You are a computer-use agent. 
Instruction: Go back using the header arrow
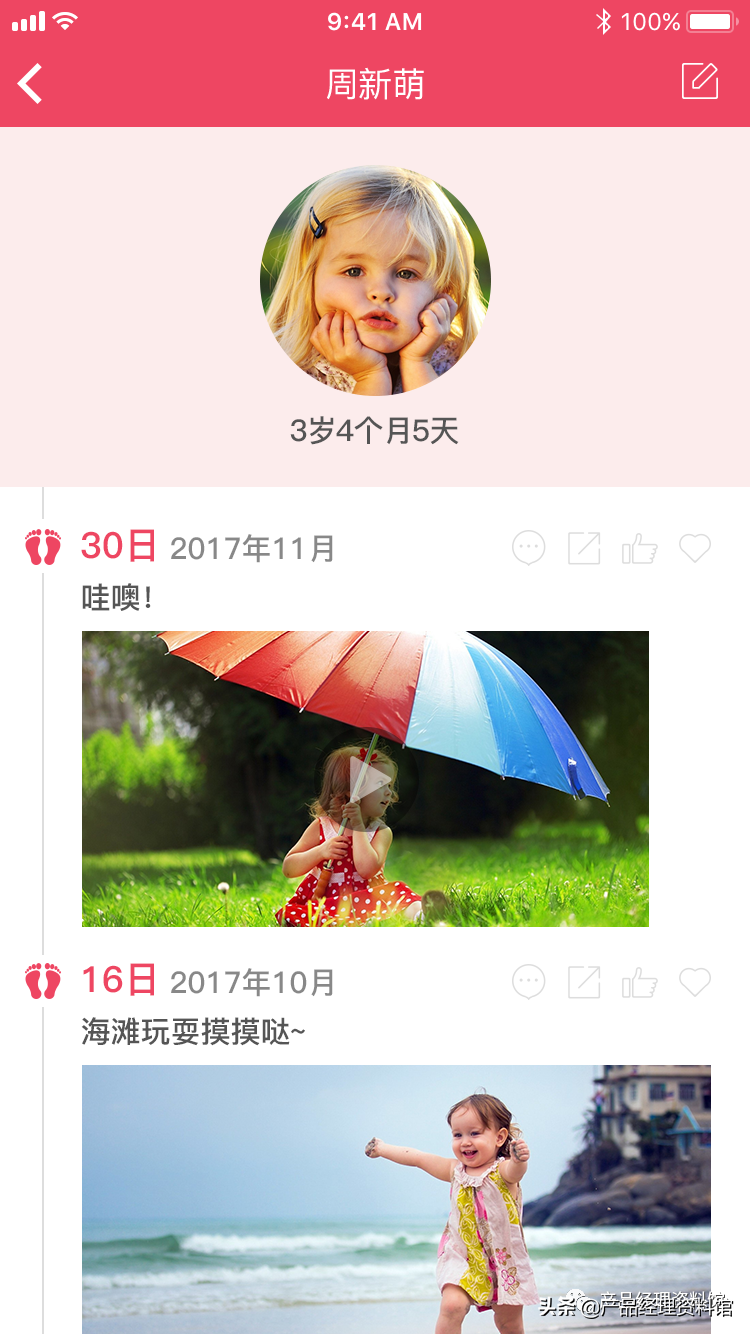click(31, 84)
